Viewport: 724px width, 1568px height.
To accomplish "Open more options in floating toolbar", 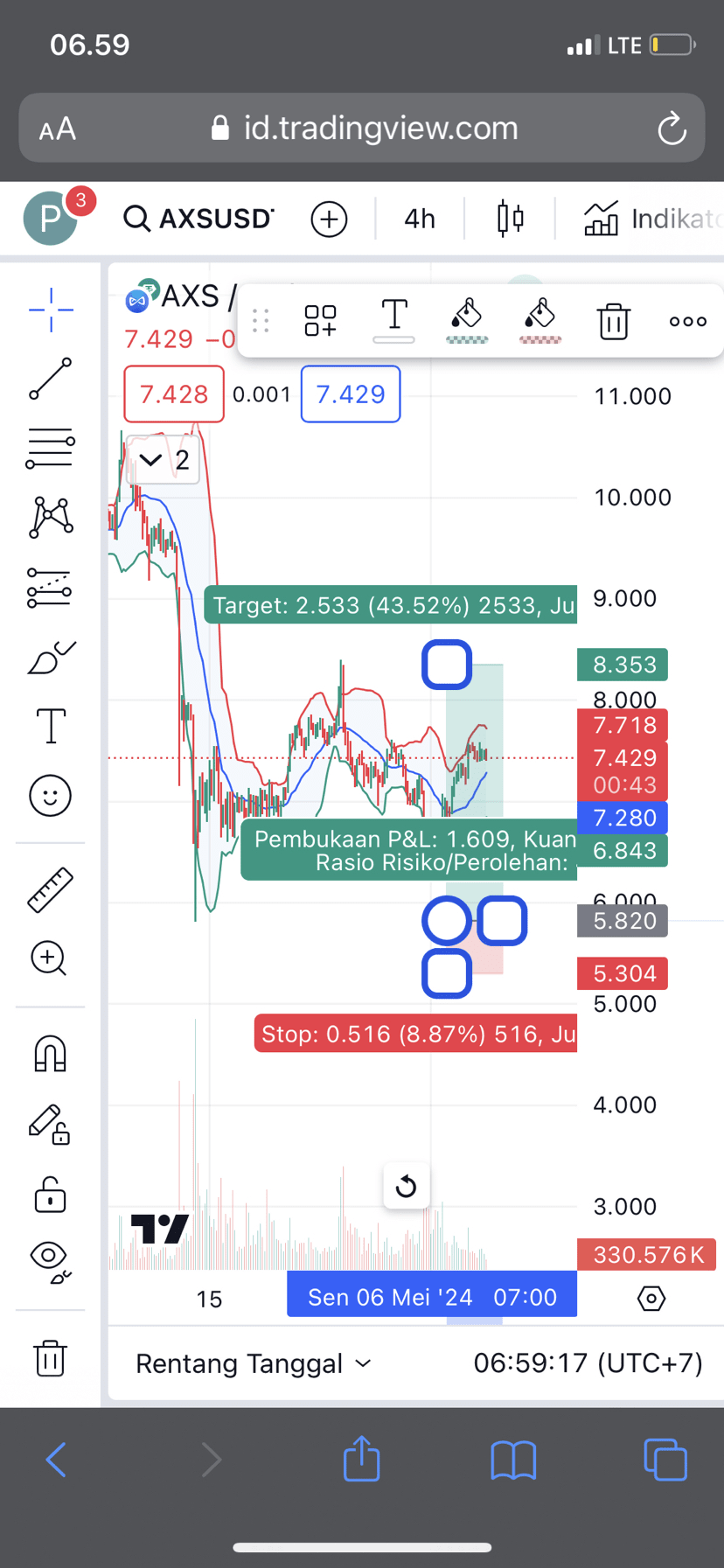I will [688, 321].
